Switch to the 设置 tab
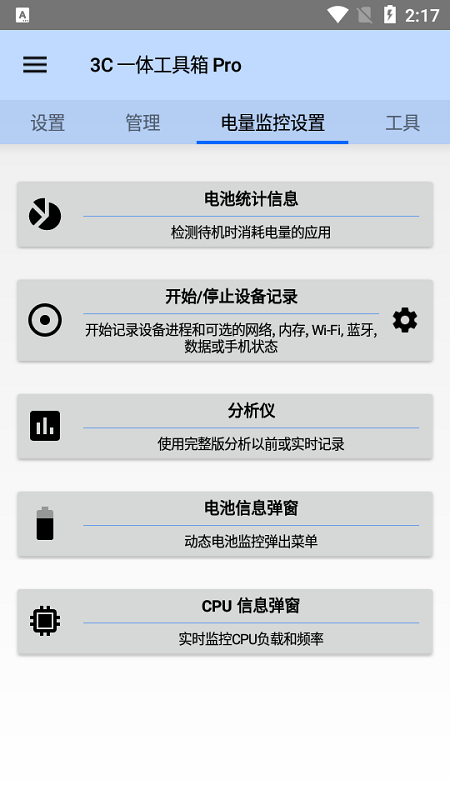 pos(48,123)
